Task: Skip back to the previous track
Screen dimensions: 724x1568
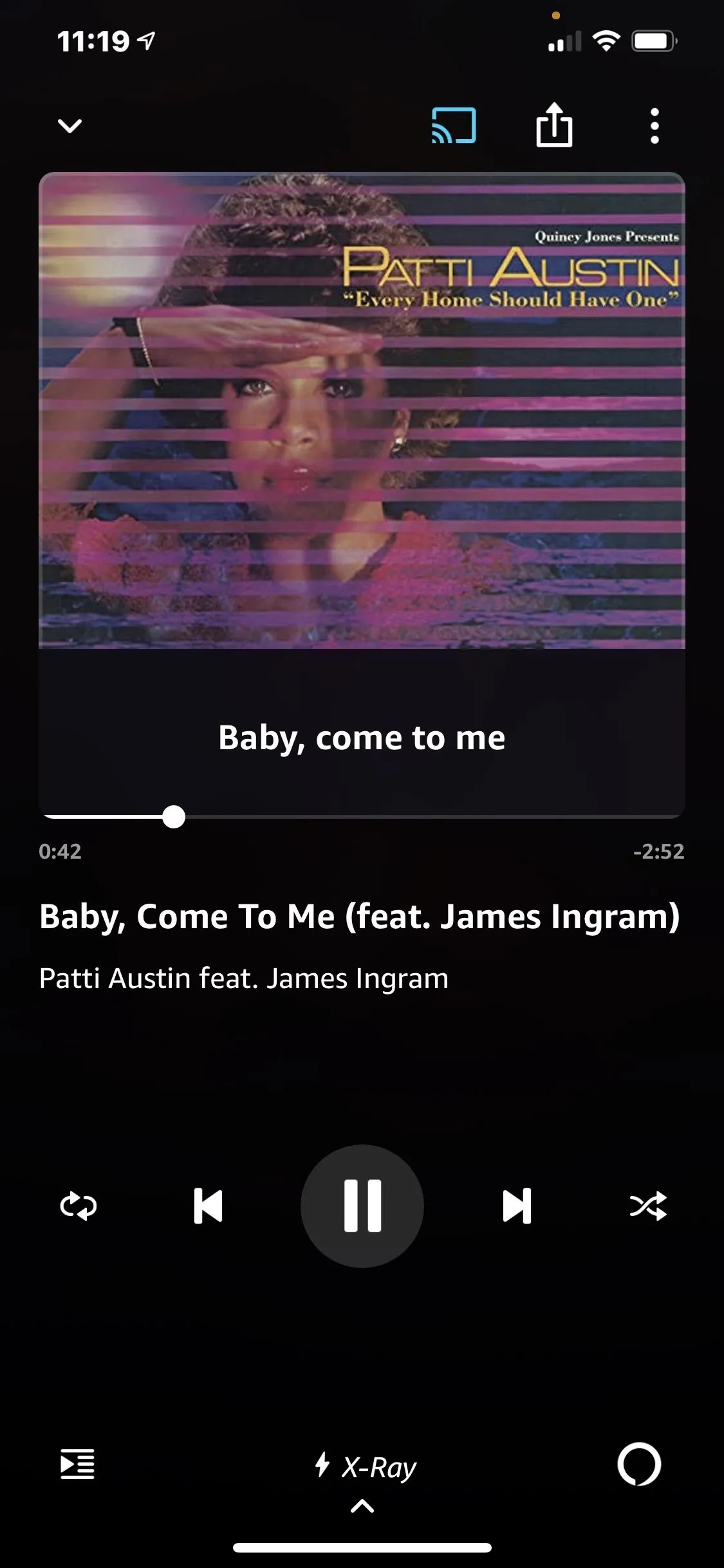Action: point(209,1206)
